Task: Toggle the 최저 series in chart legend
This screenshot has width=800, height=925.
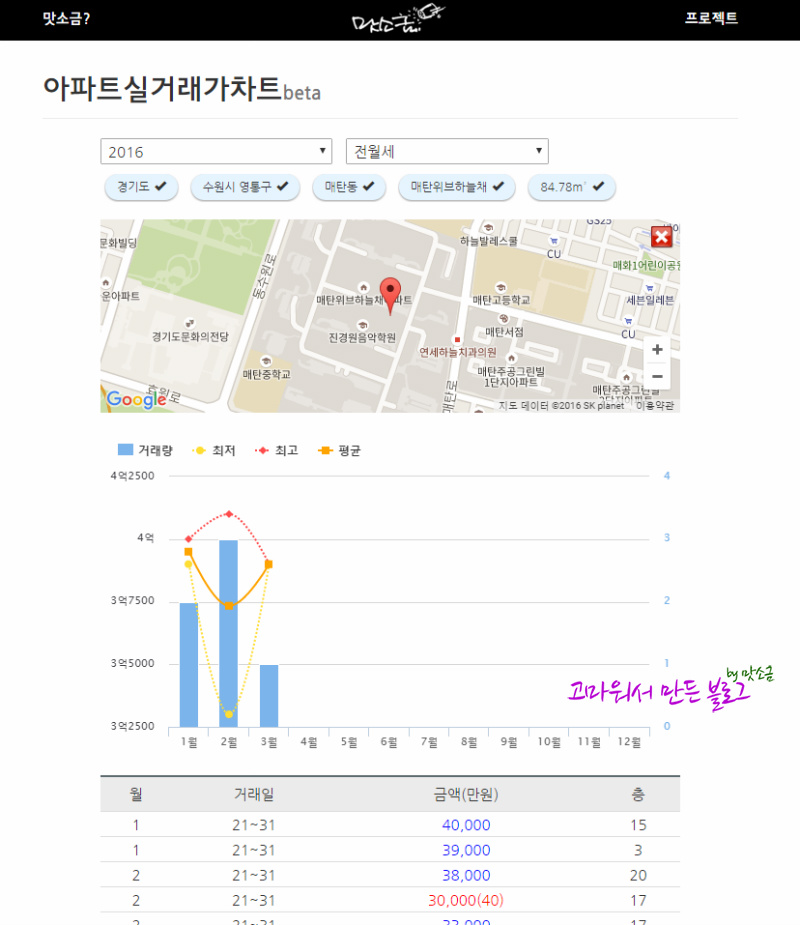Action: [x=214, y=450]
